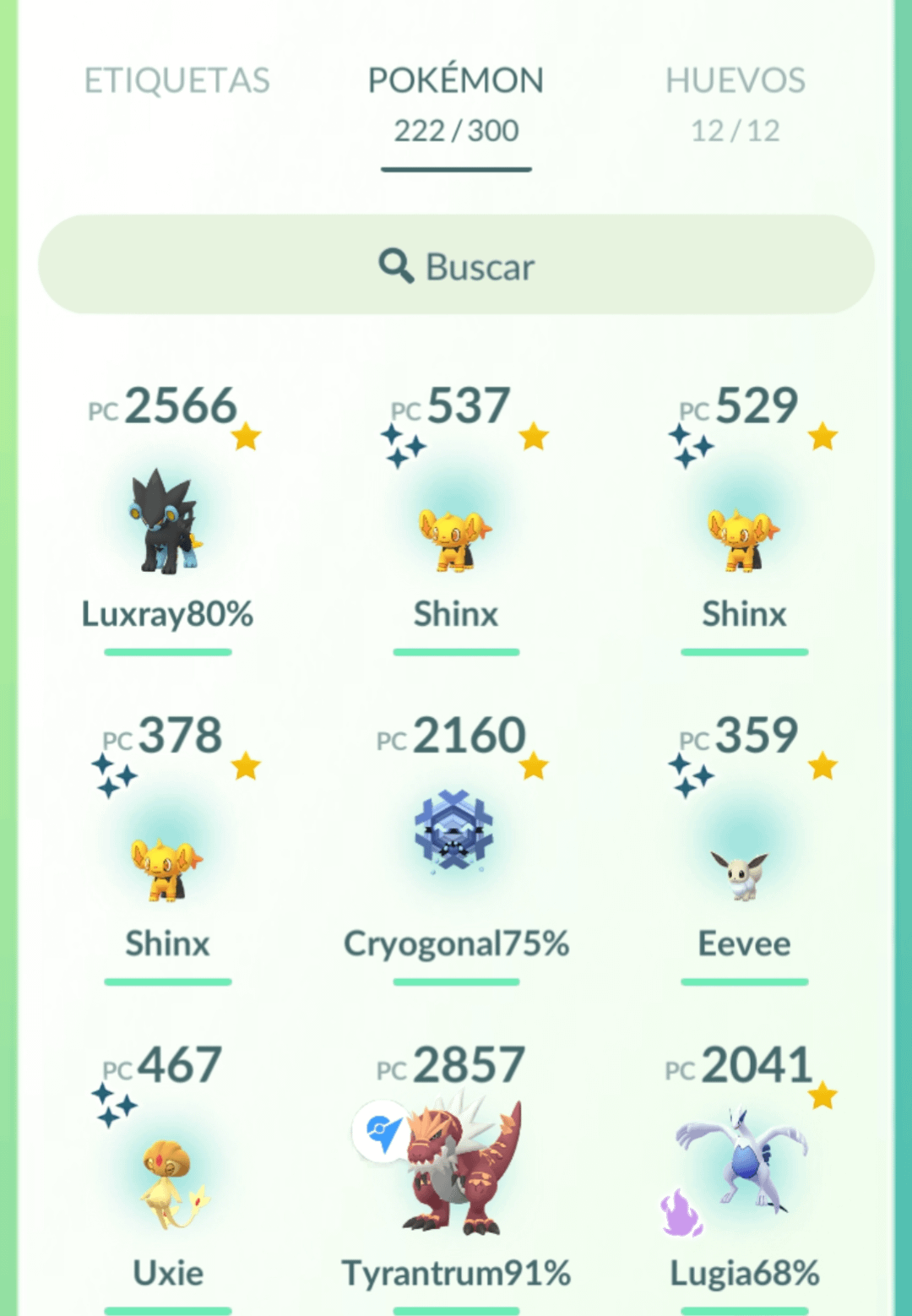View Uxie with PC 467
The height and width of the screenshot is (1316, 912).
click(167, 1183)
